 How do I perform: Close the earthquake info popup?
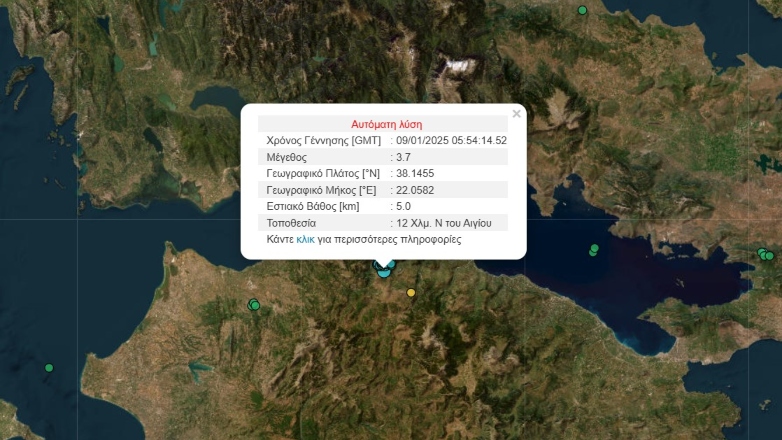coord(516,114)
